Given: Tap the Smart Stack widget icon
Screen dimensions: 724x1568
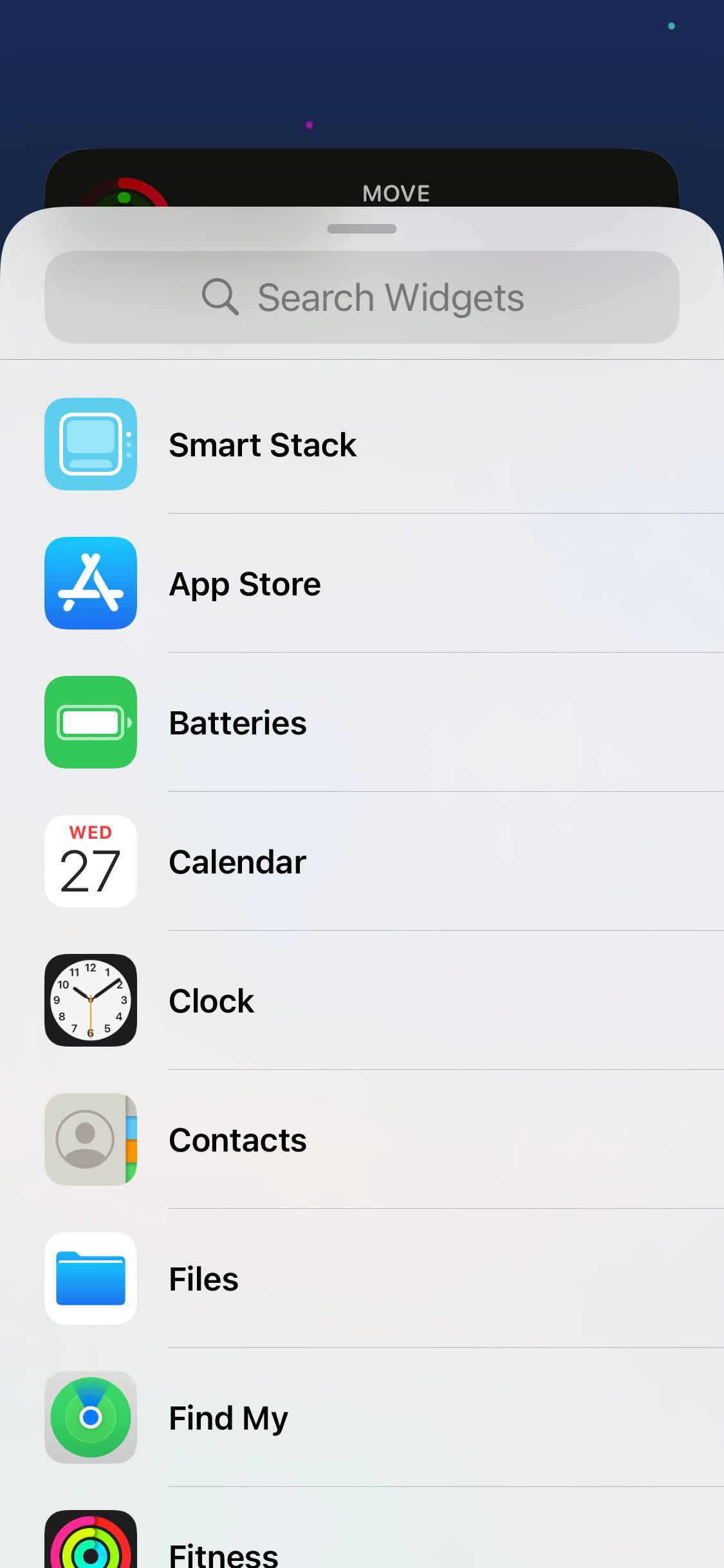Looking at the screenshot, I should [x=91, y=444].
